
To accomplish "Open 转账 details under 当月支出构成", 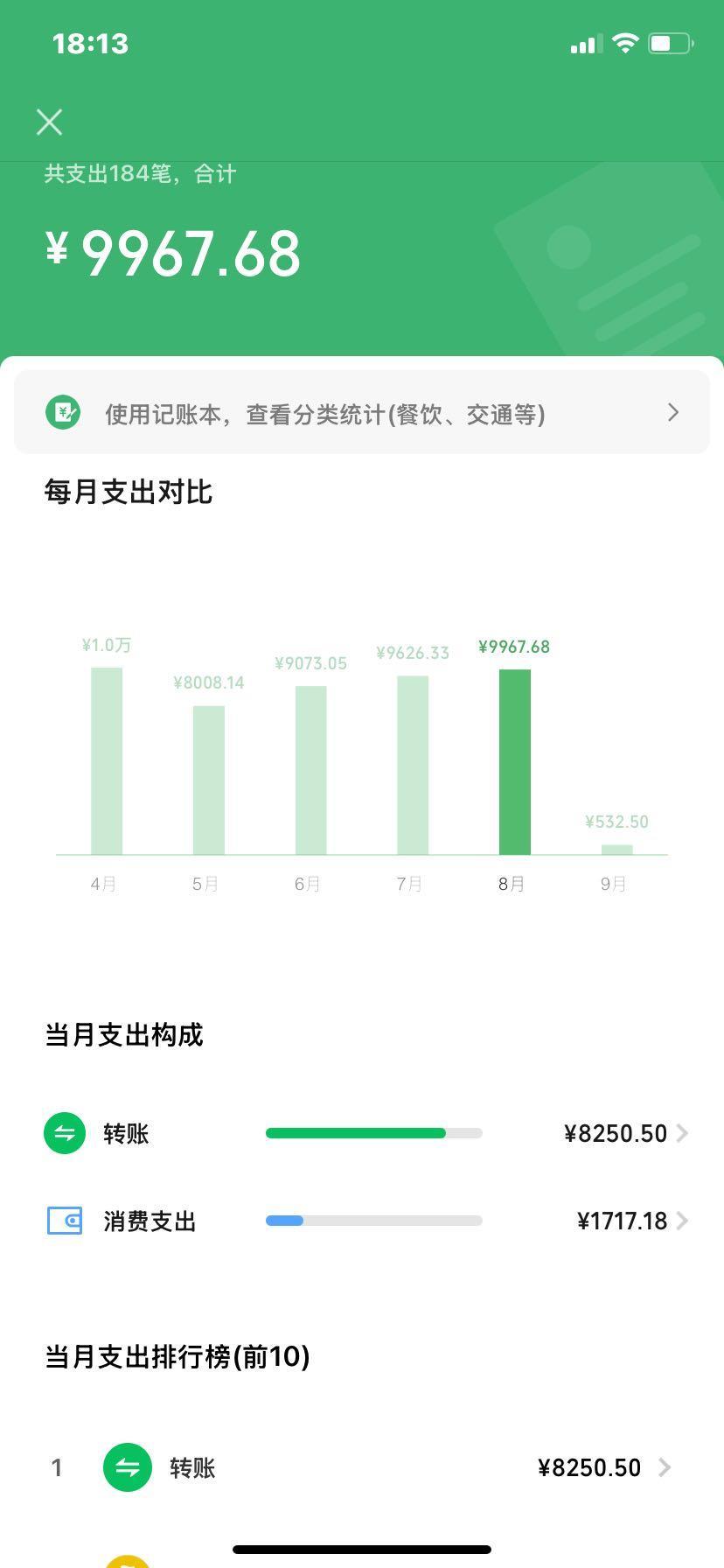I will pos(366,1133).
